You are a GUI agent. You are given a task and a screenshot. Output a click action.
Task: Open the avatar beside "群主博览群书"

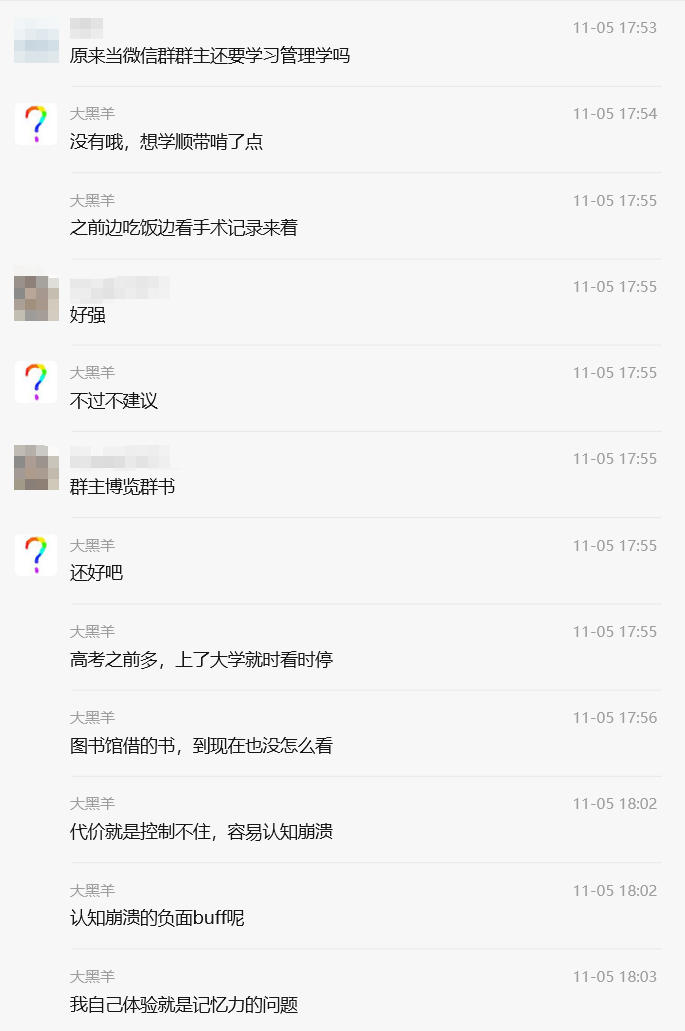tap(36, 469)
